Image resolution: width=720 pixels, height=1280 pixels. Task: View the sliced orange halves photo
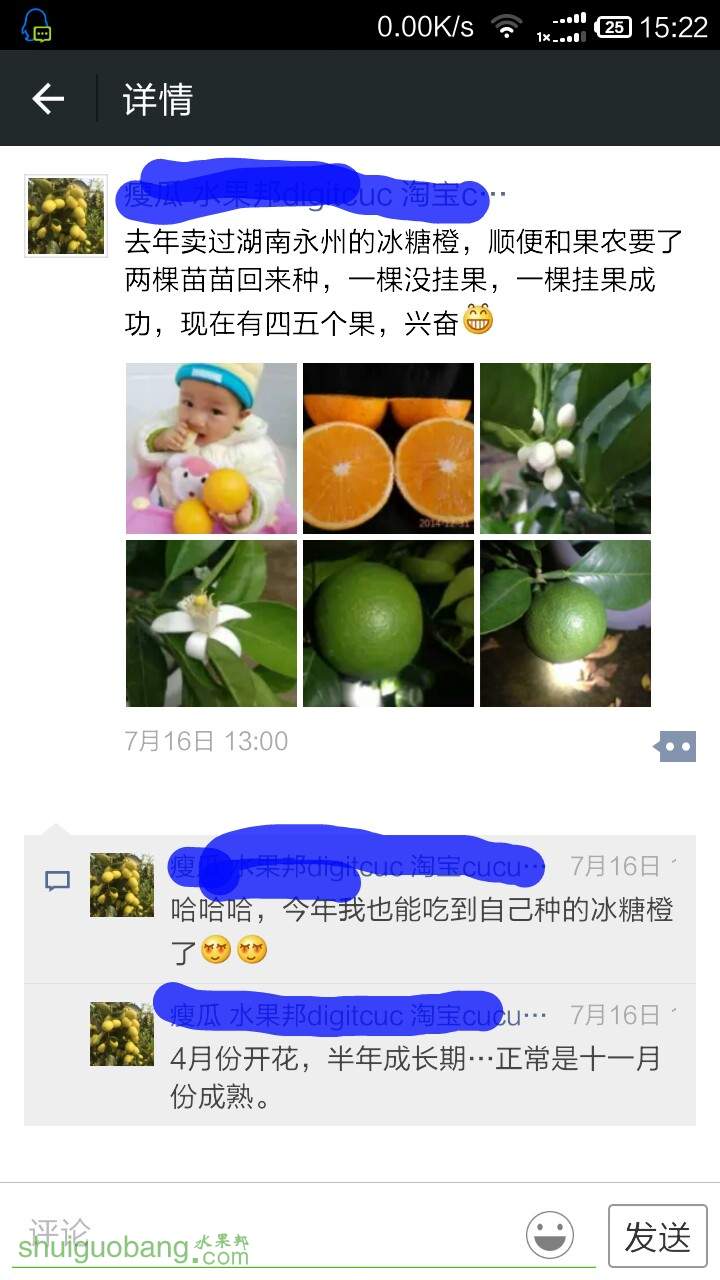[x=388, y=448]
